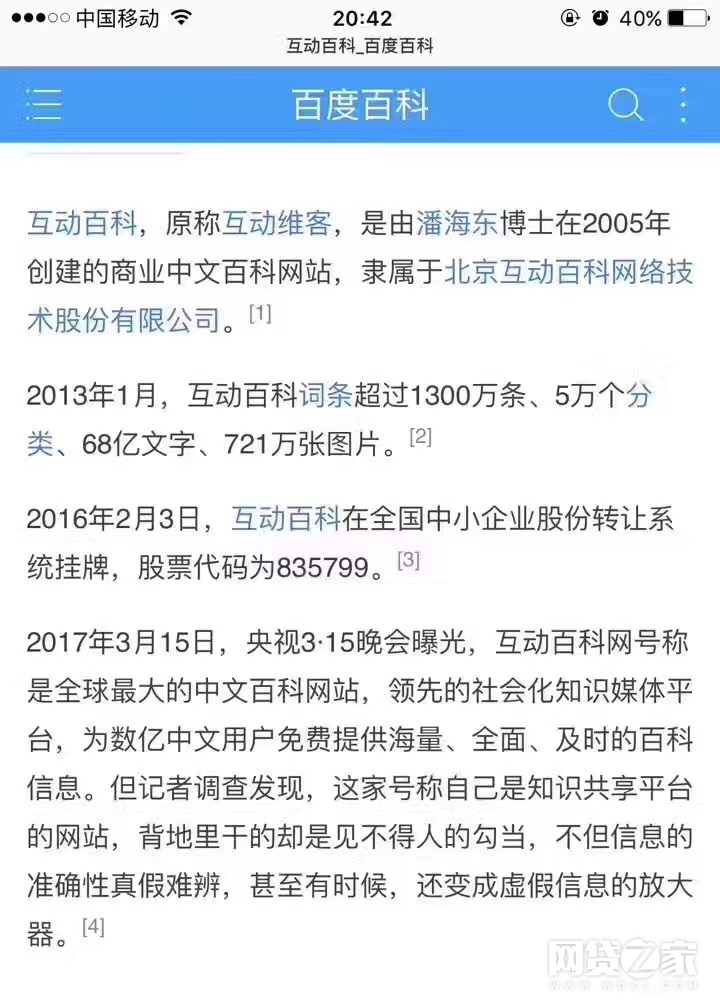Open the 词条 link
Image resolution: width=720 pixels, height=1000 pixels.
(x=326, y=395)
